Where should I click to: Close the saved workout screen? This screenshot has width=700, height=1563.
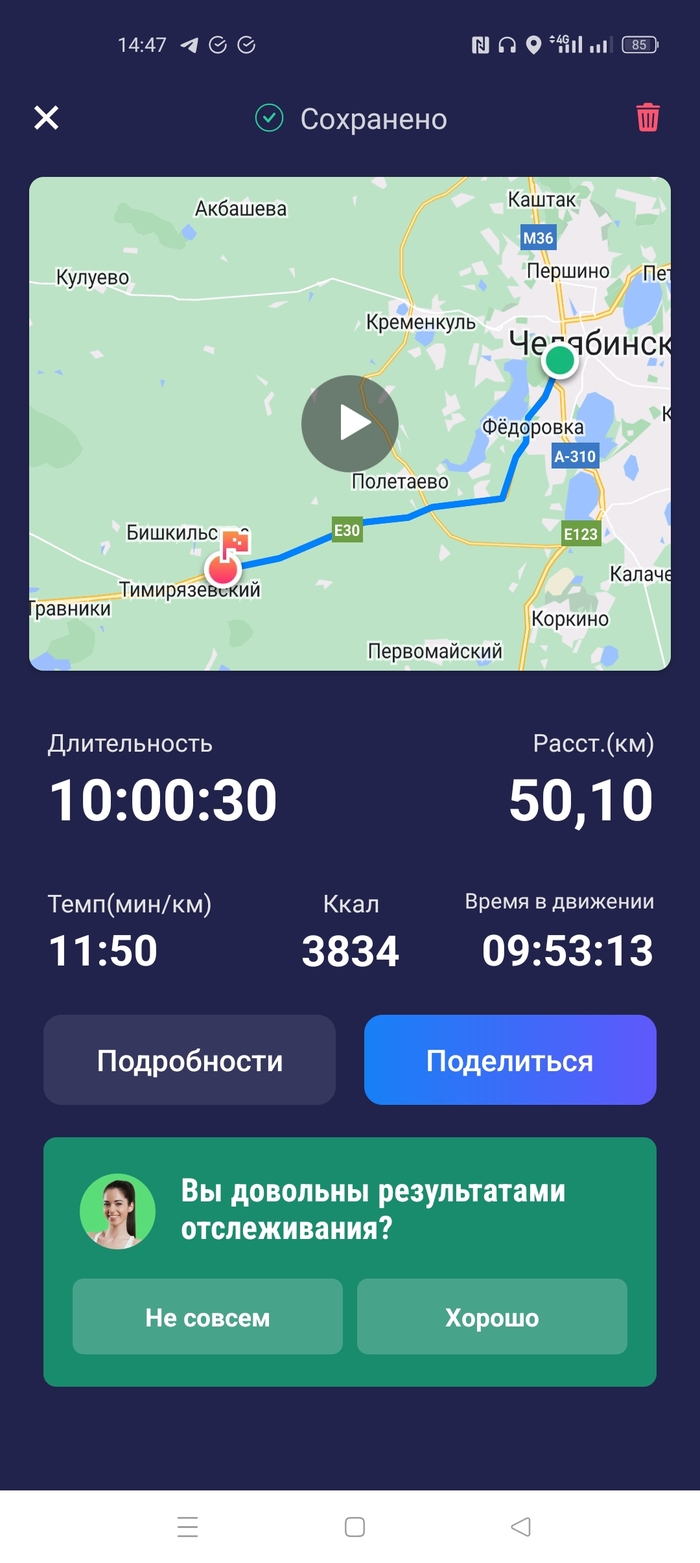click(x=46, y=118)
